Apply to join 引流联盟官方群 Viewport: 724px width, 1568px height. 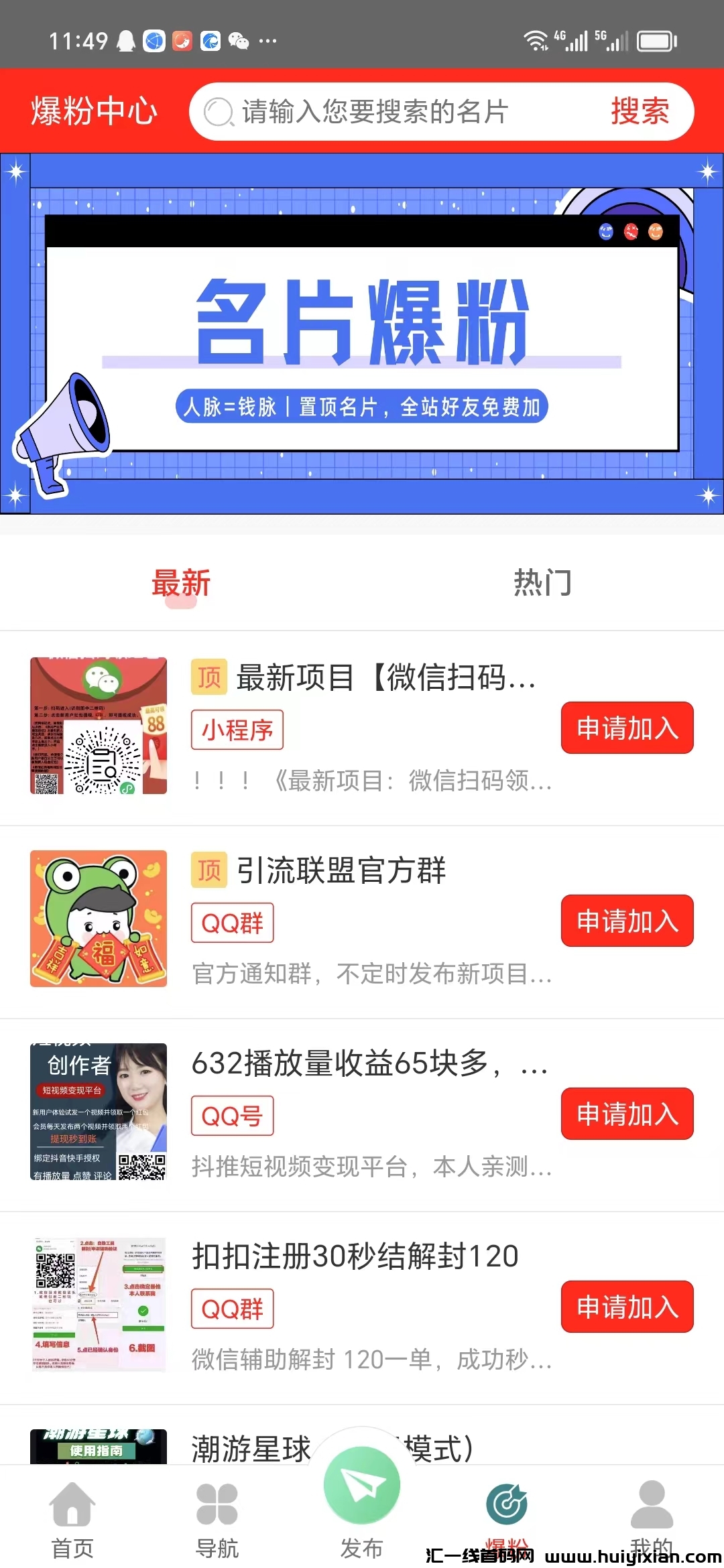tap(627, 921)
